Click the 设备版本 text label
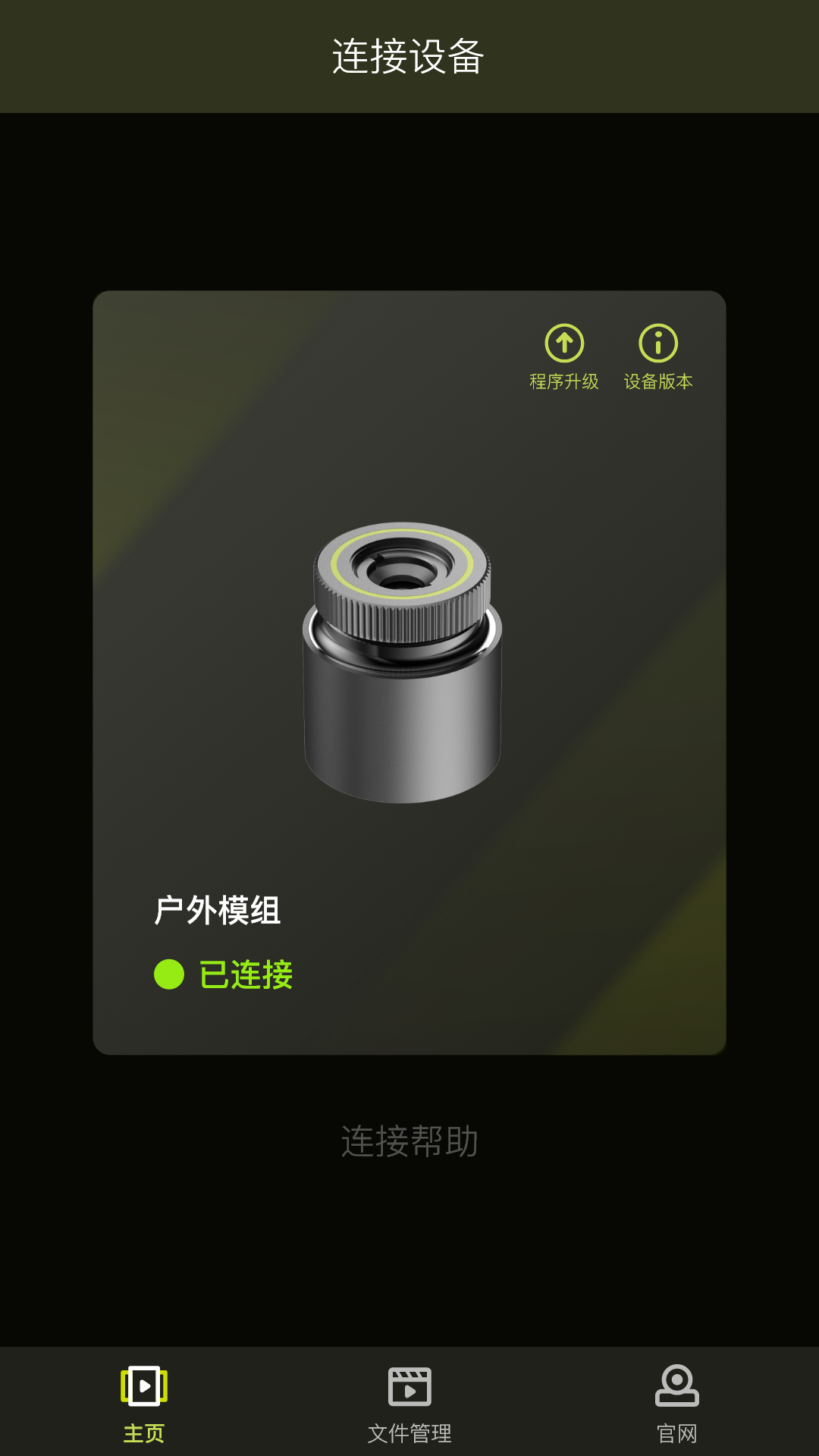This screenshot has width=819, height=1456. point(660,384)
